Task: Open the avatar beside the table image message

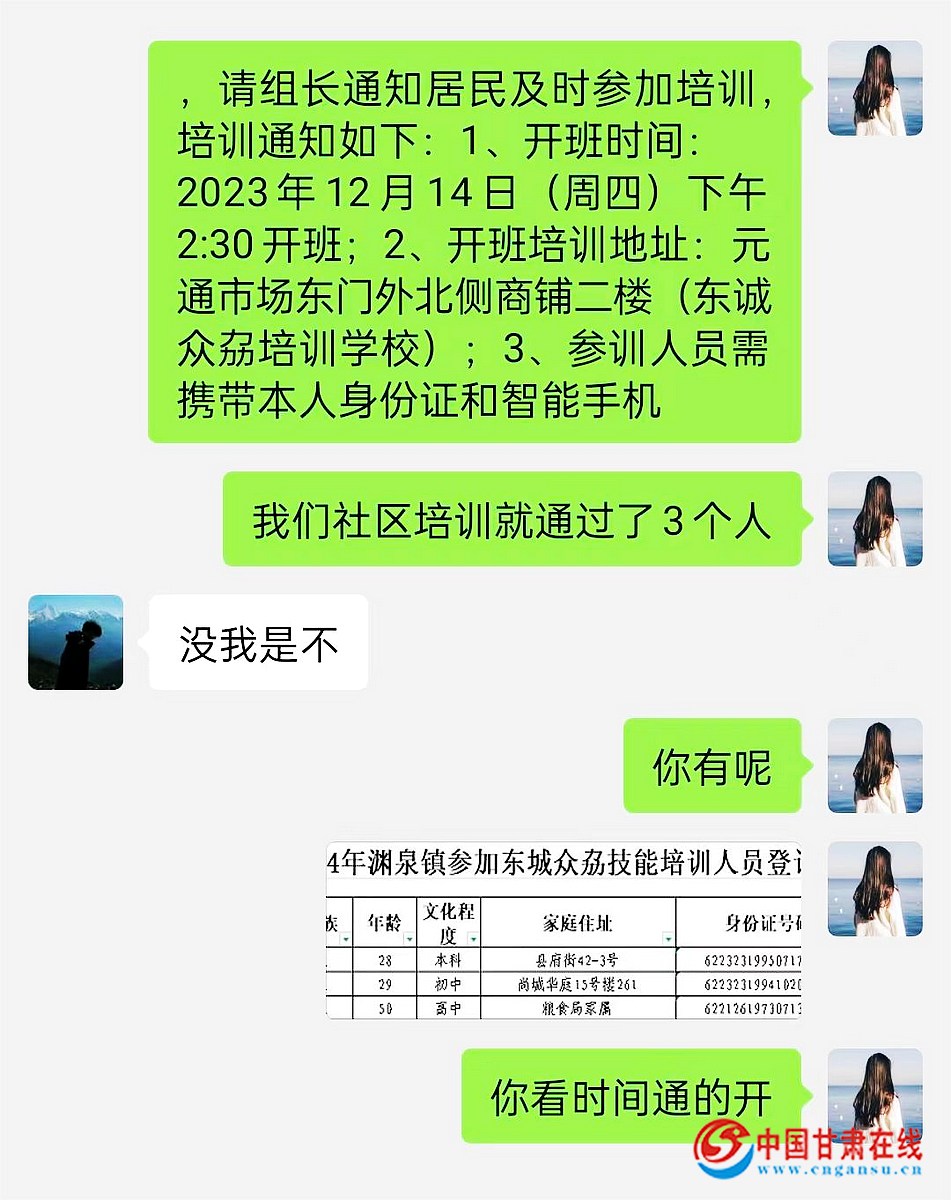Action: 875,889
